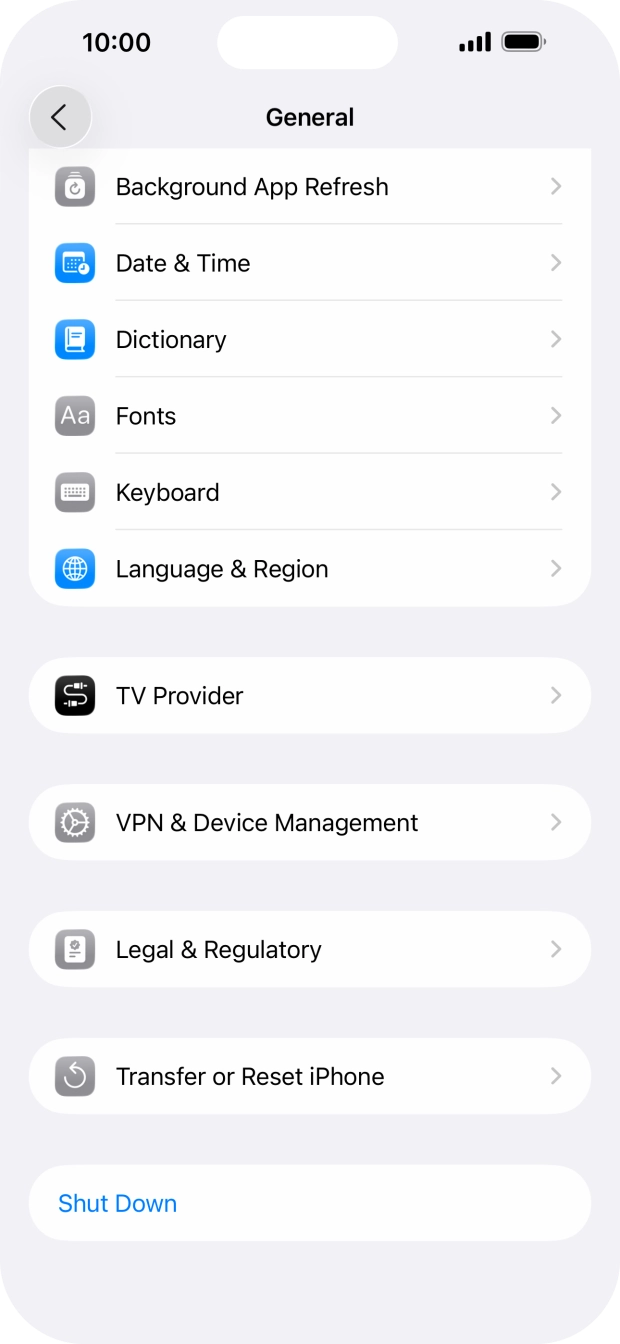Open Background App Refresh settings
This screenshot has height=1344, width=620.
pyautogui.click(x=309, y=187)
